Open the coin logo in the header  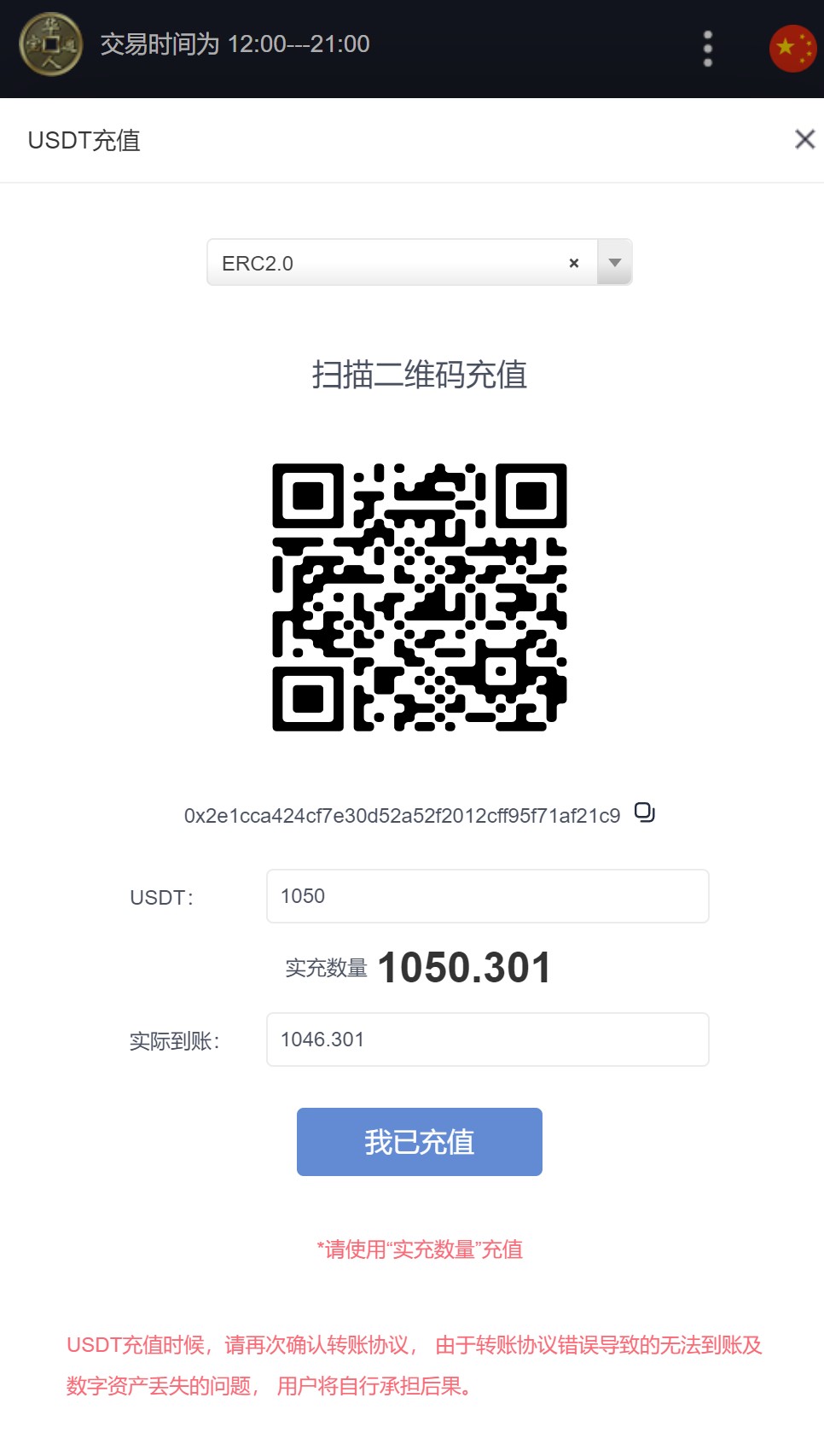50,44
